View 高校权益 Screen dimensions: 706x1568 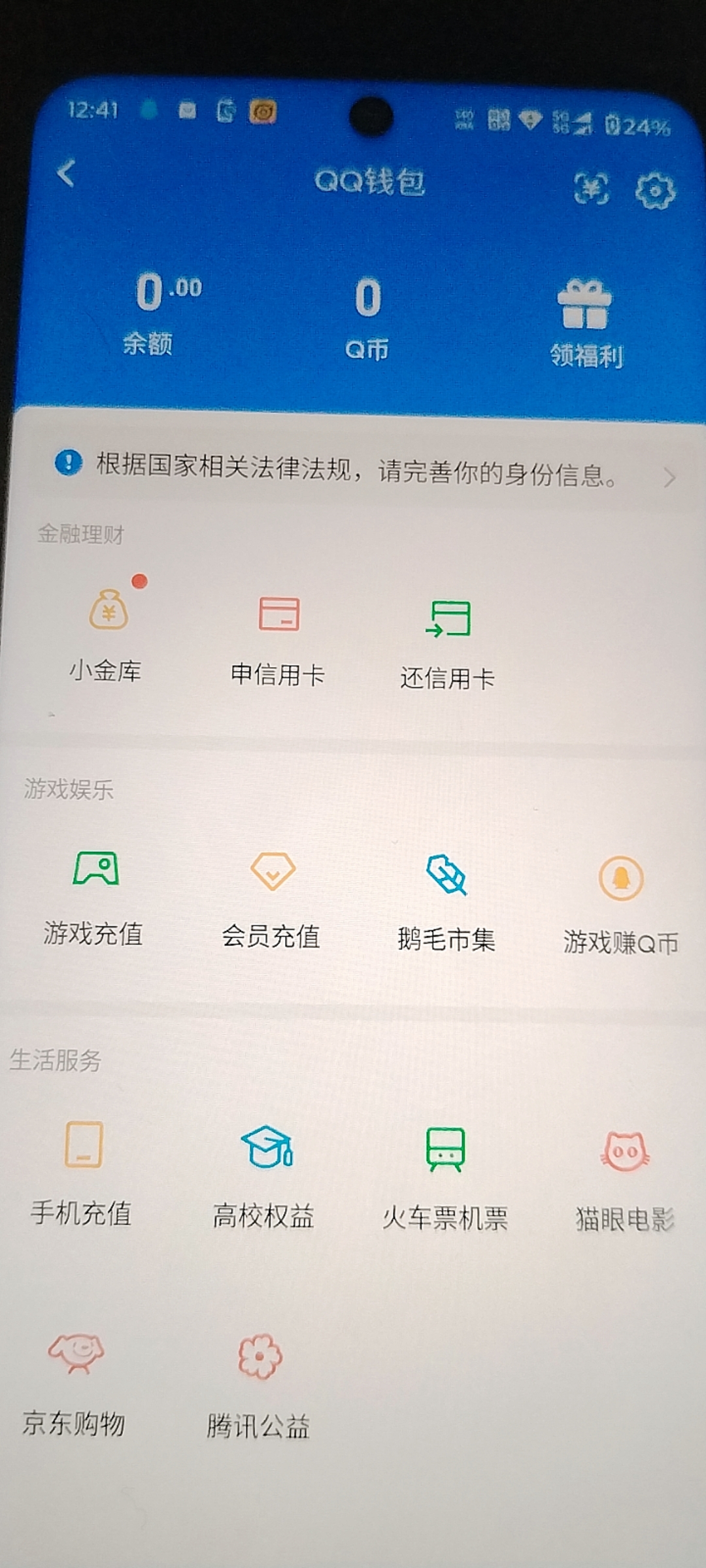(x=265, y=1176)
